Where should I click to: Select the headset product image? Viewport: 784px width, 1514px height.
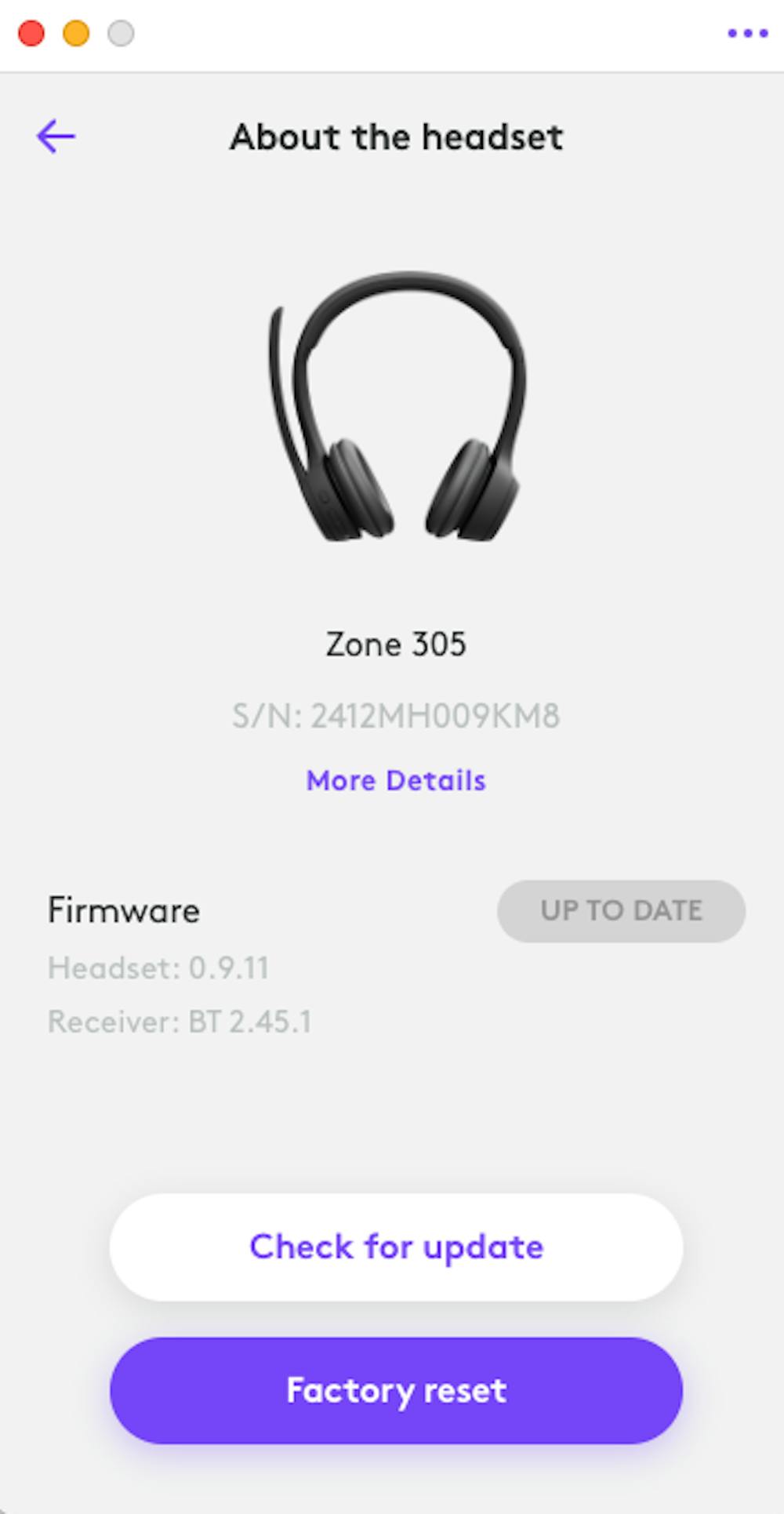point(396,408)
